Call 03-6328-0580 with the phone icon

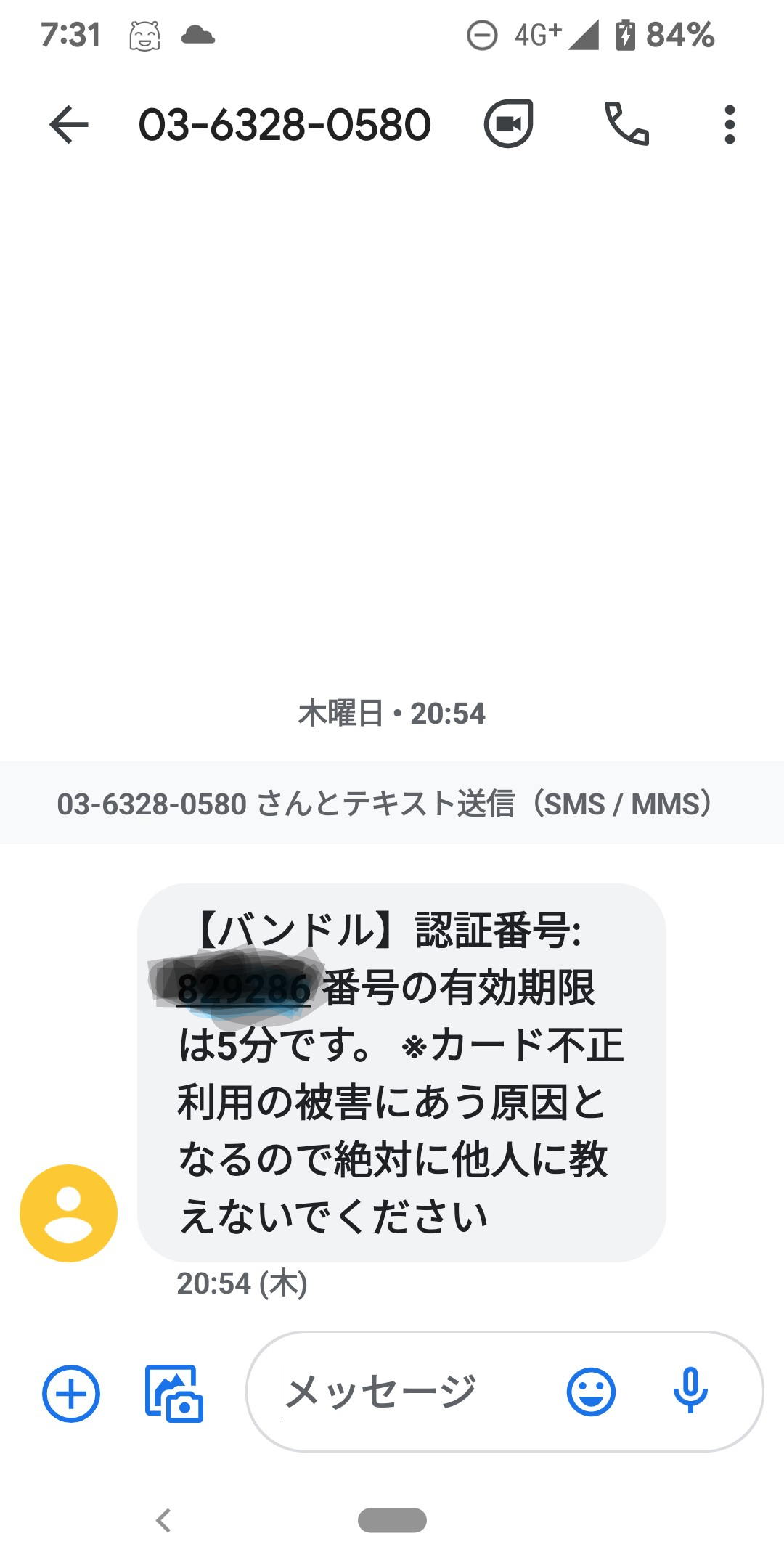pyautogui.click(x=626, y=124)
